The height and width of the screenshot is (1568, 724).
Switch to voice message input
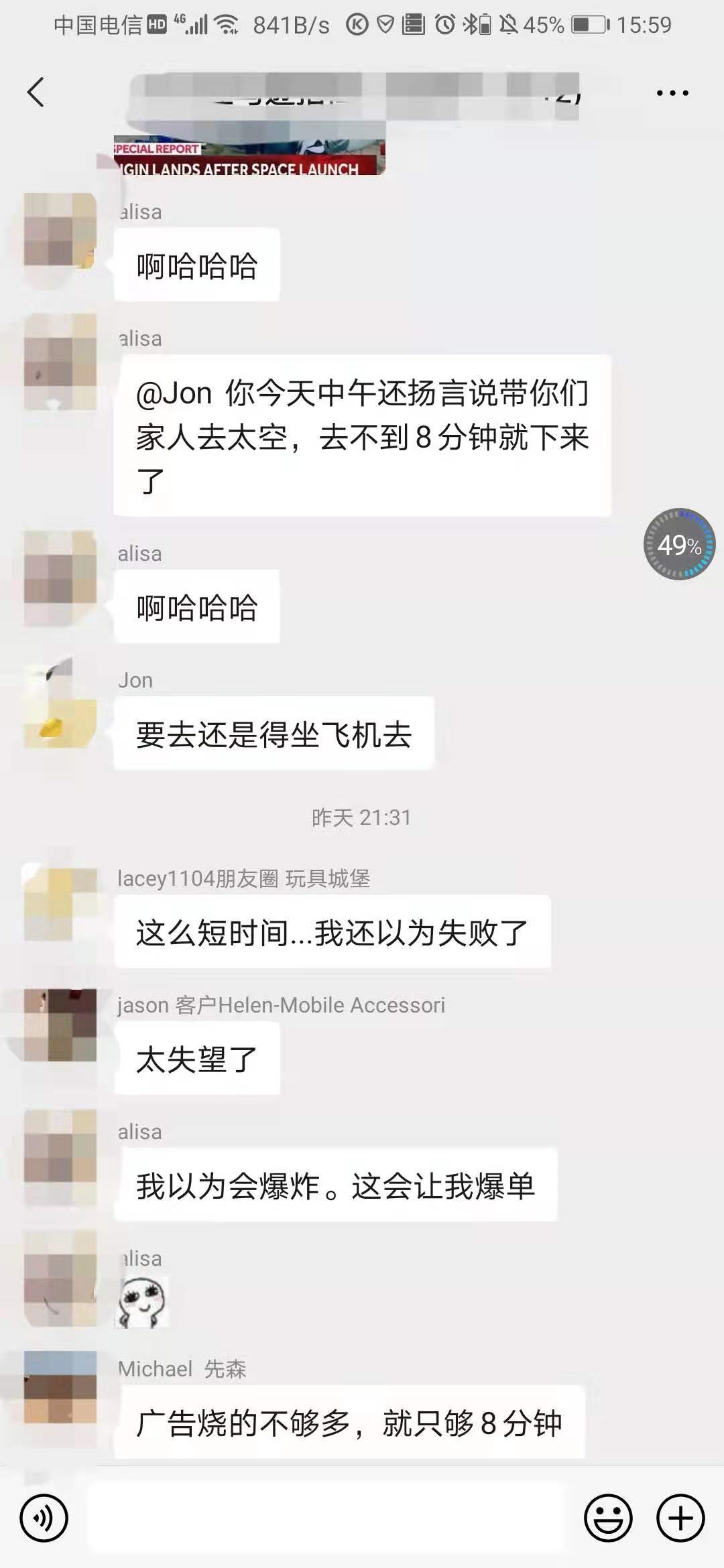click(44, 1518)
